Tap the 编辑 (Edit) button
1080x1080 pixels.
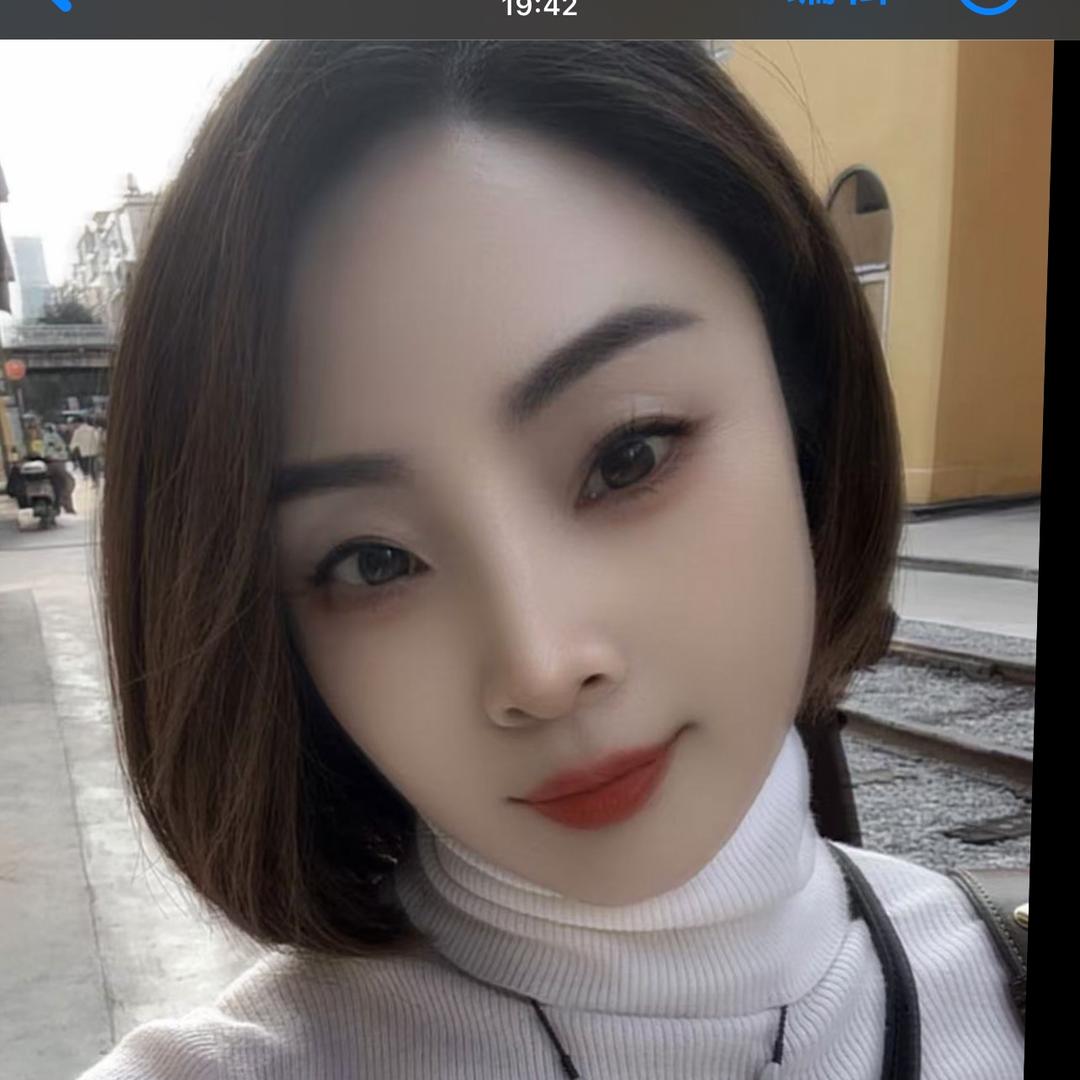(838, 3)
